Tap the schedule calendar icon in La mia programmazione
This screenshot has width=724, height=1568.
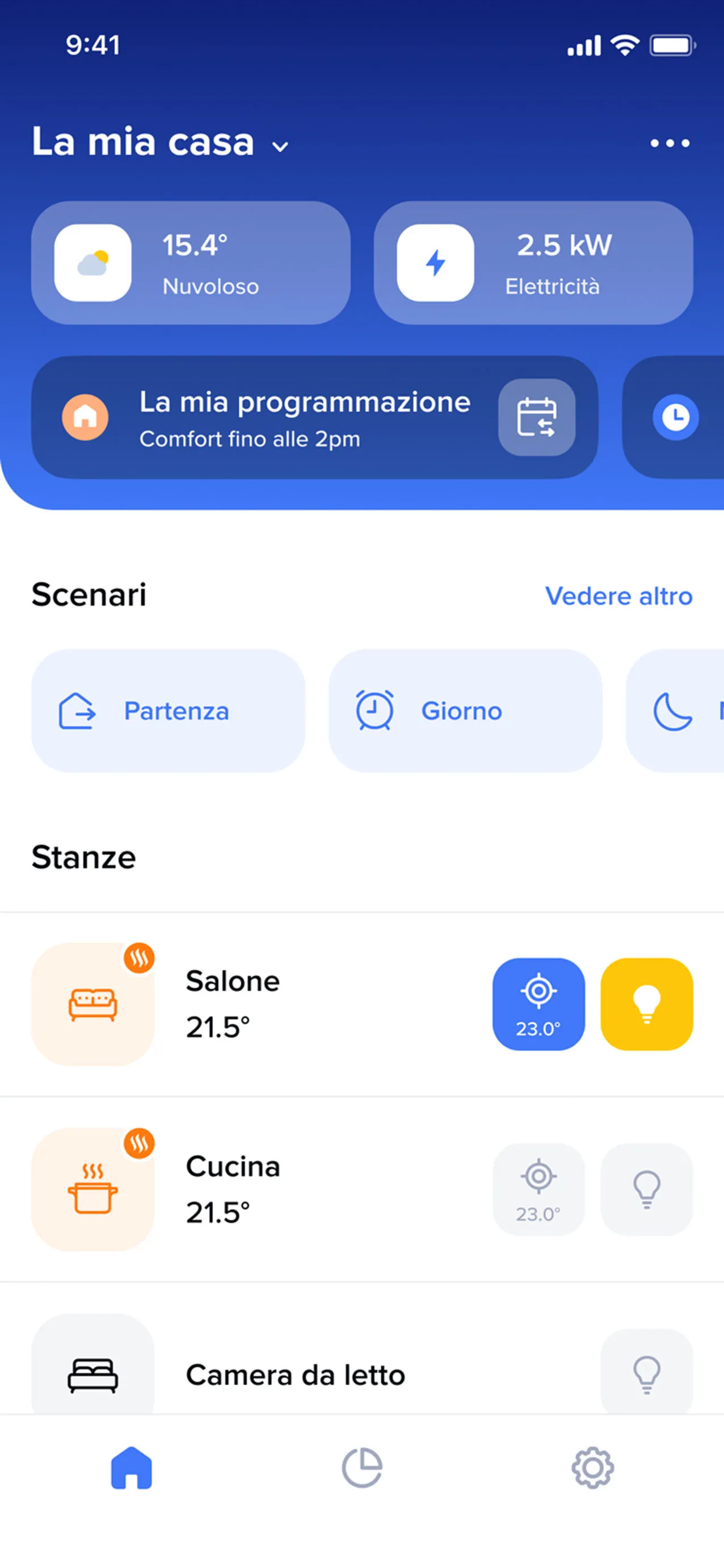click(x=537, y=418)
